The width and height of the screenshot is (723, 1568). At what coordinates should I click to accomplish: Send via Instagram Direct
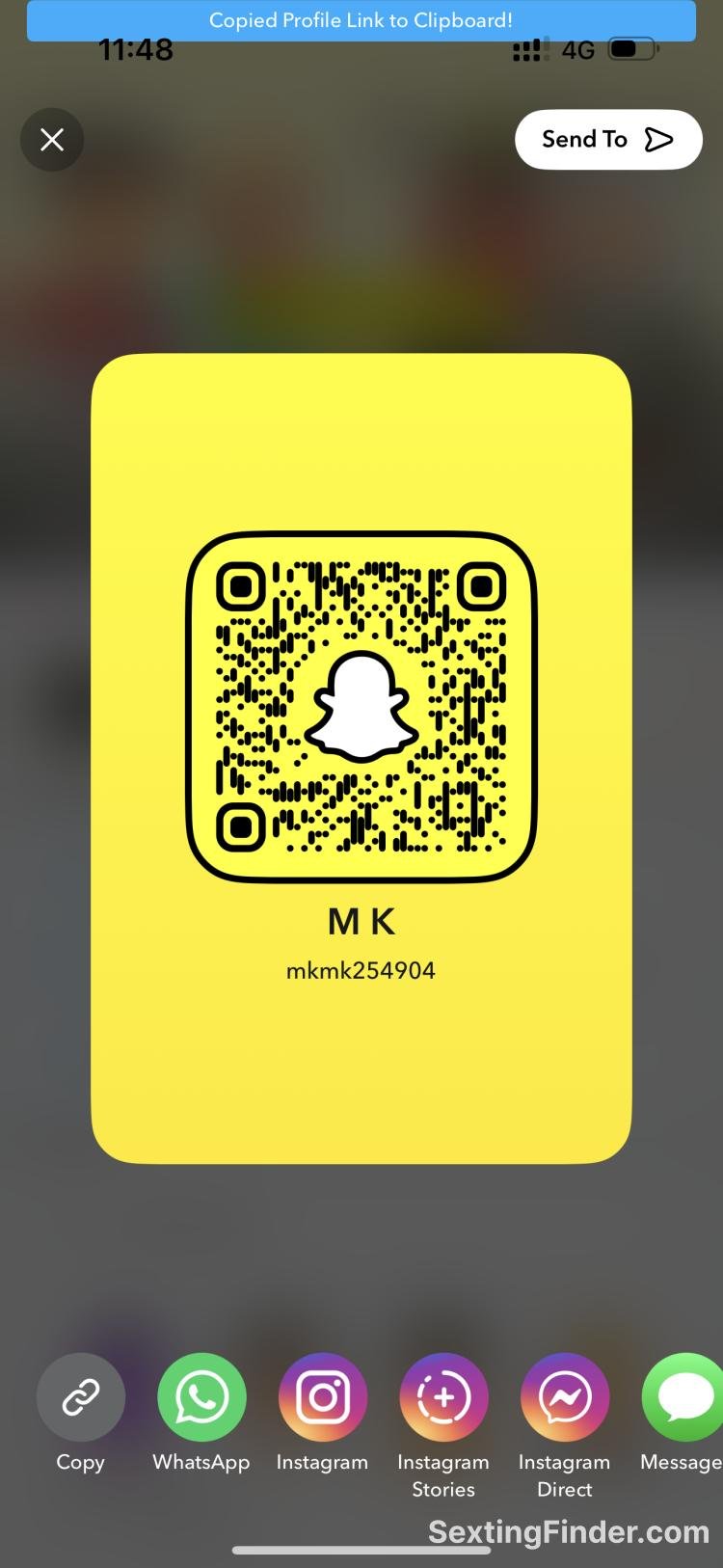point(565,1396)
